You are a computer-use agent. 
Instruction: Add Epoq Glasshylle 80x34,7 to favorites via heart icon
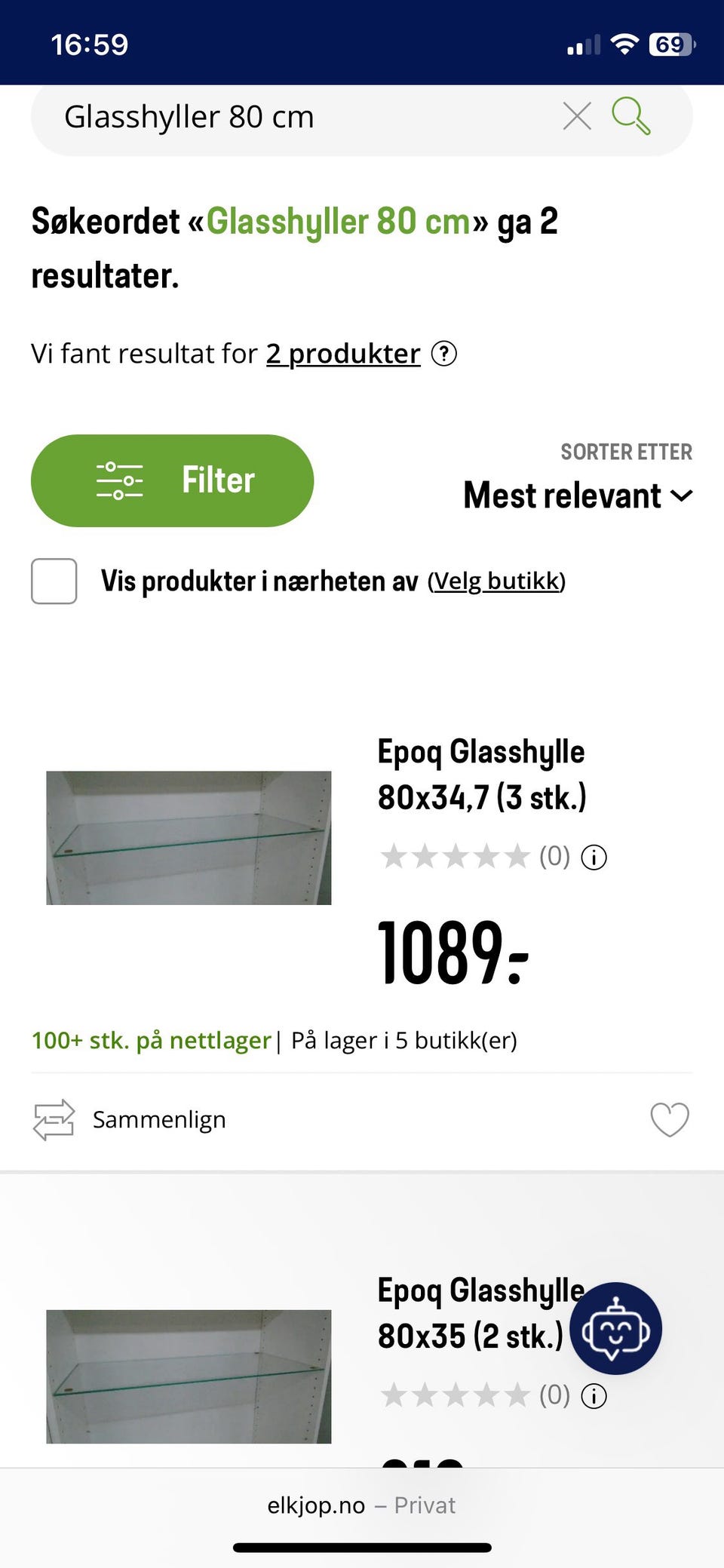[669, 1119]
